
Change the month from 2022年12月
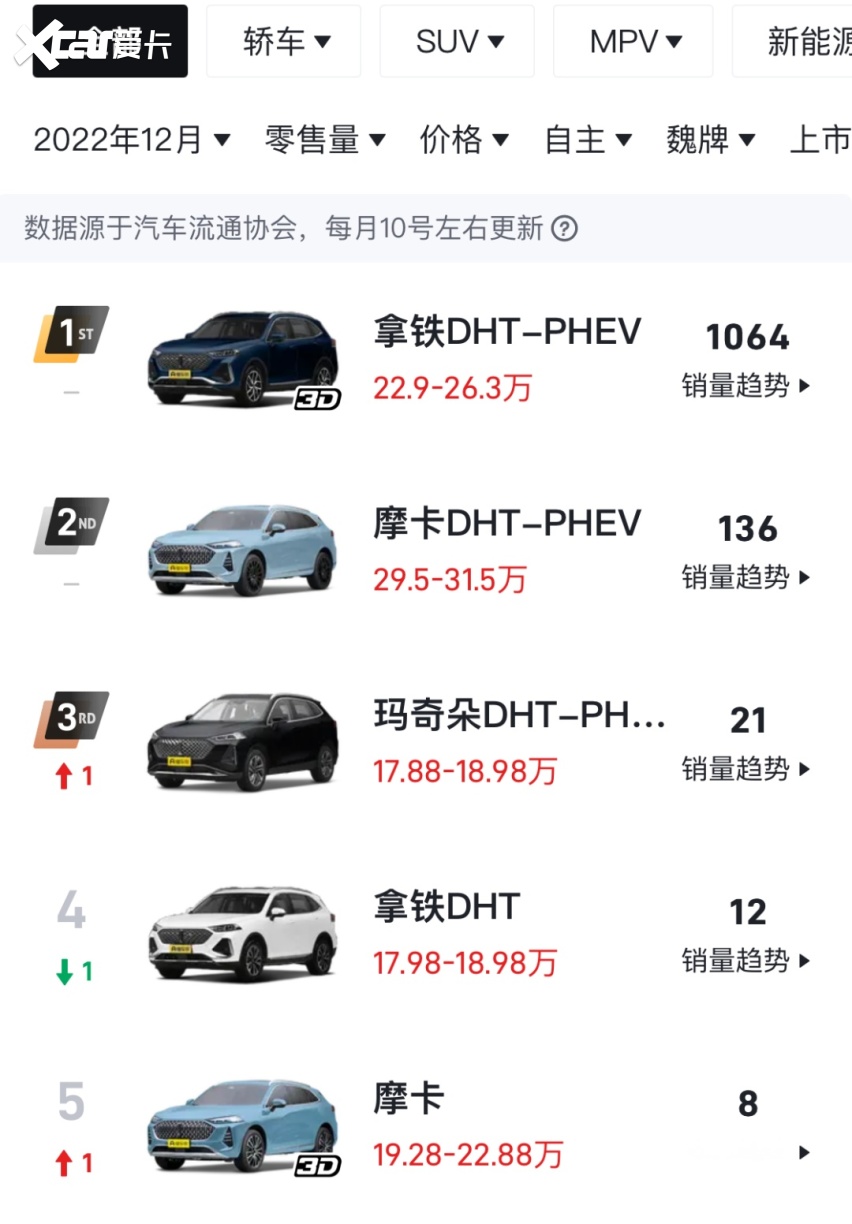[132, 140]
